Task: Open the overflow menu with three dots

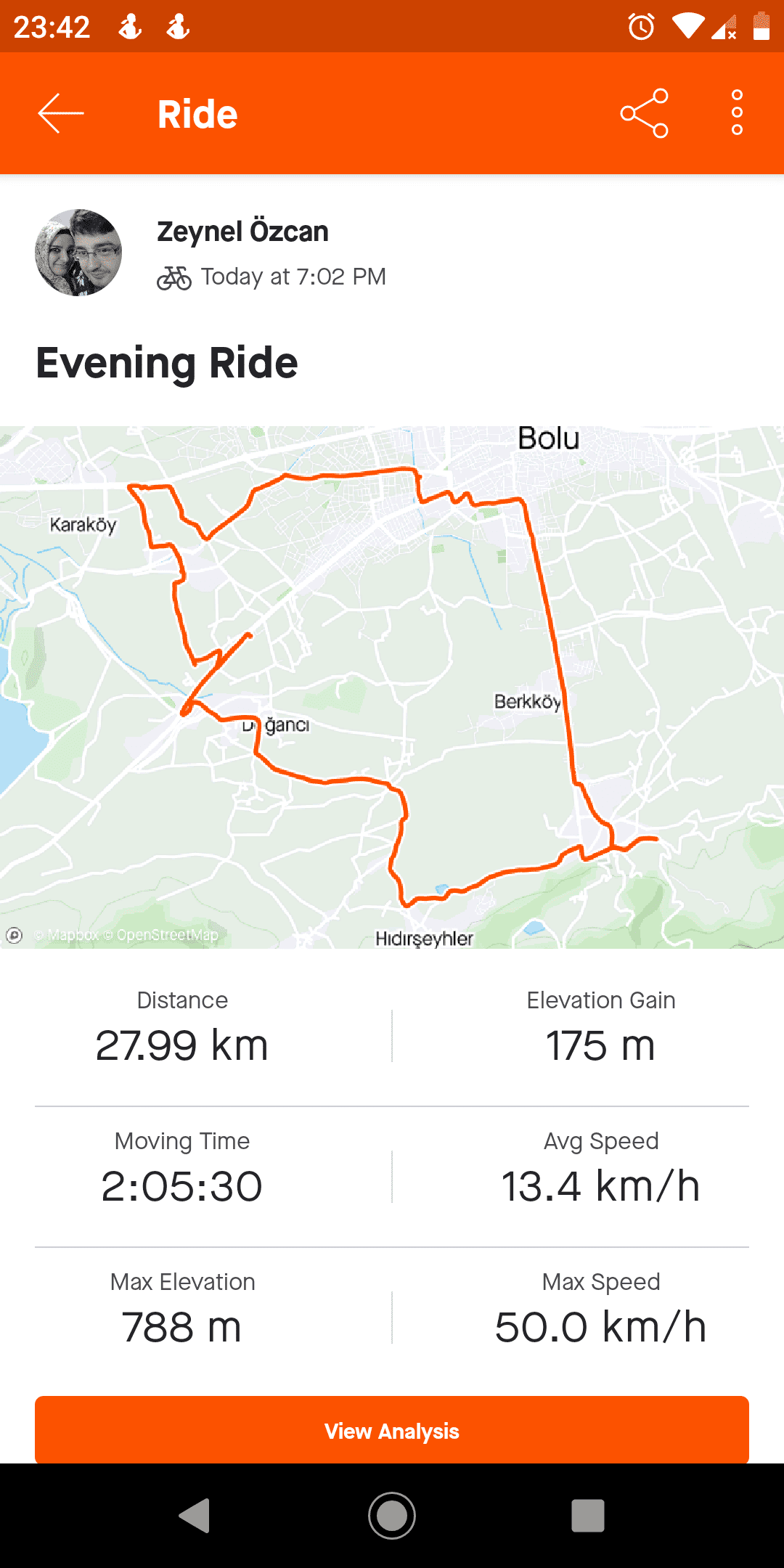Action: [x=737, y=113]
